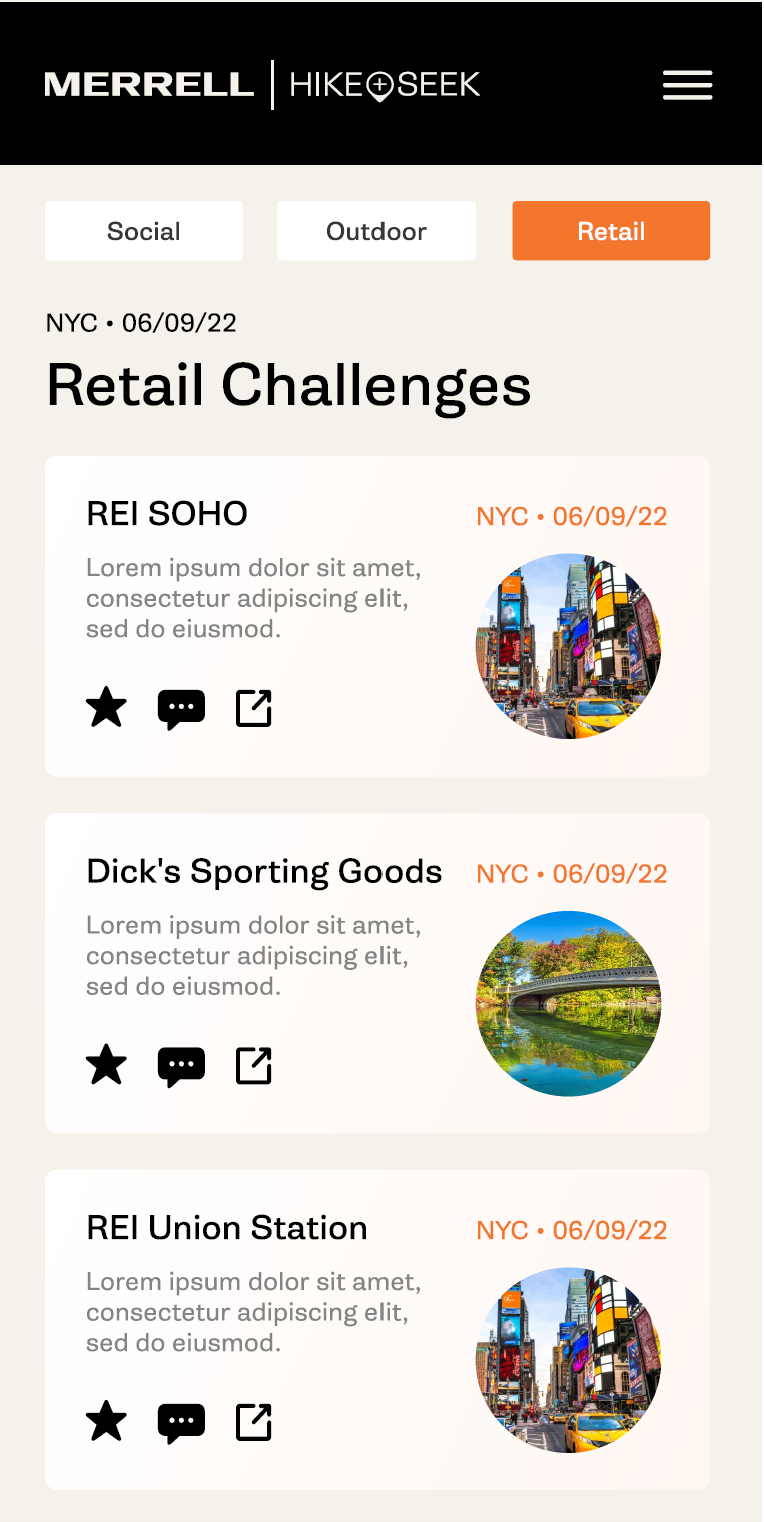Open the REI SOHO challenge card
764x1522 pixels.
(x=167, y=514)
